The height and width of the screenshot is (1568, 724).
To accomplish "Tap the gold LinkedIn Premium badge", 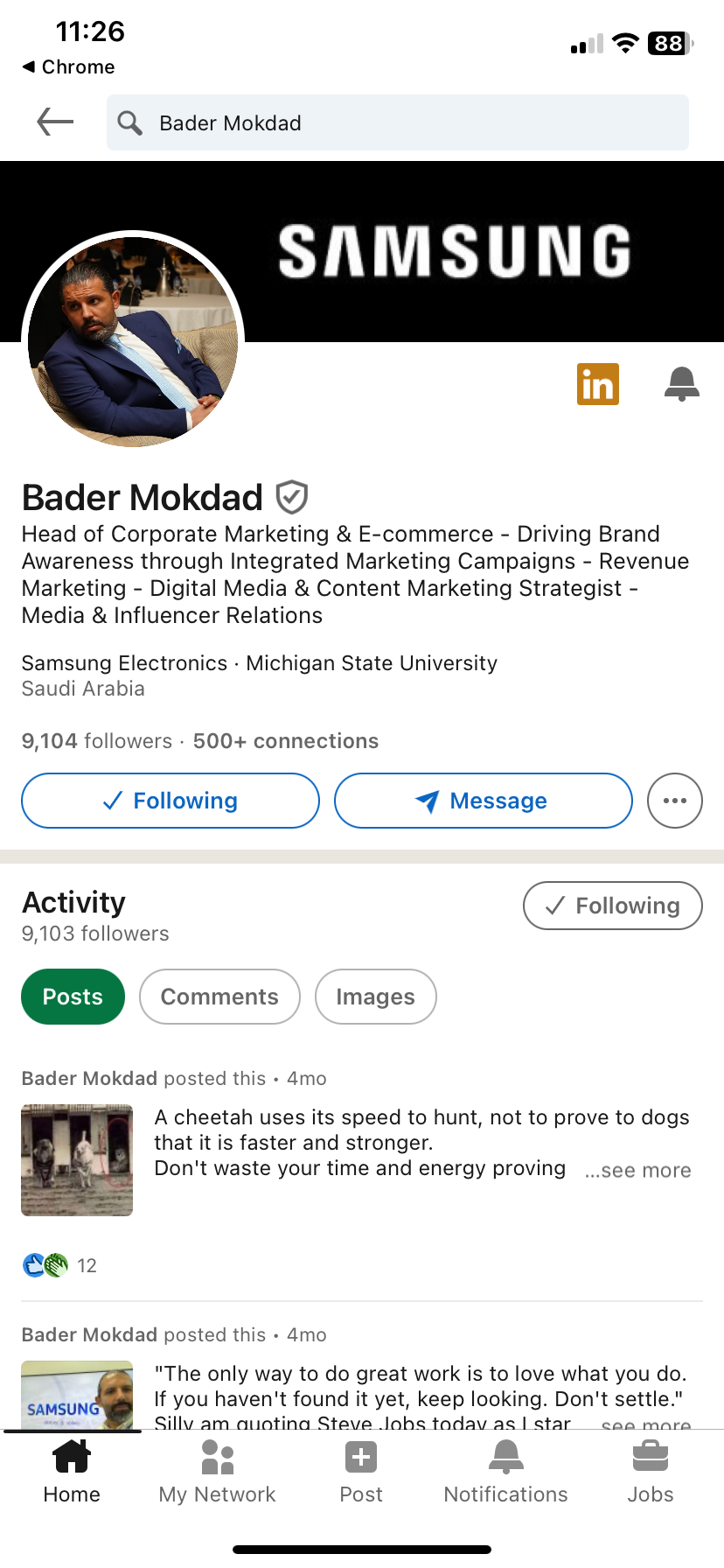I will 598,384.
